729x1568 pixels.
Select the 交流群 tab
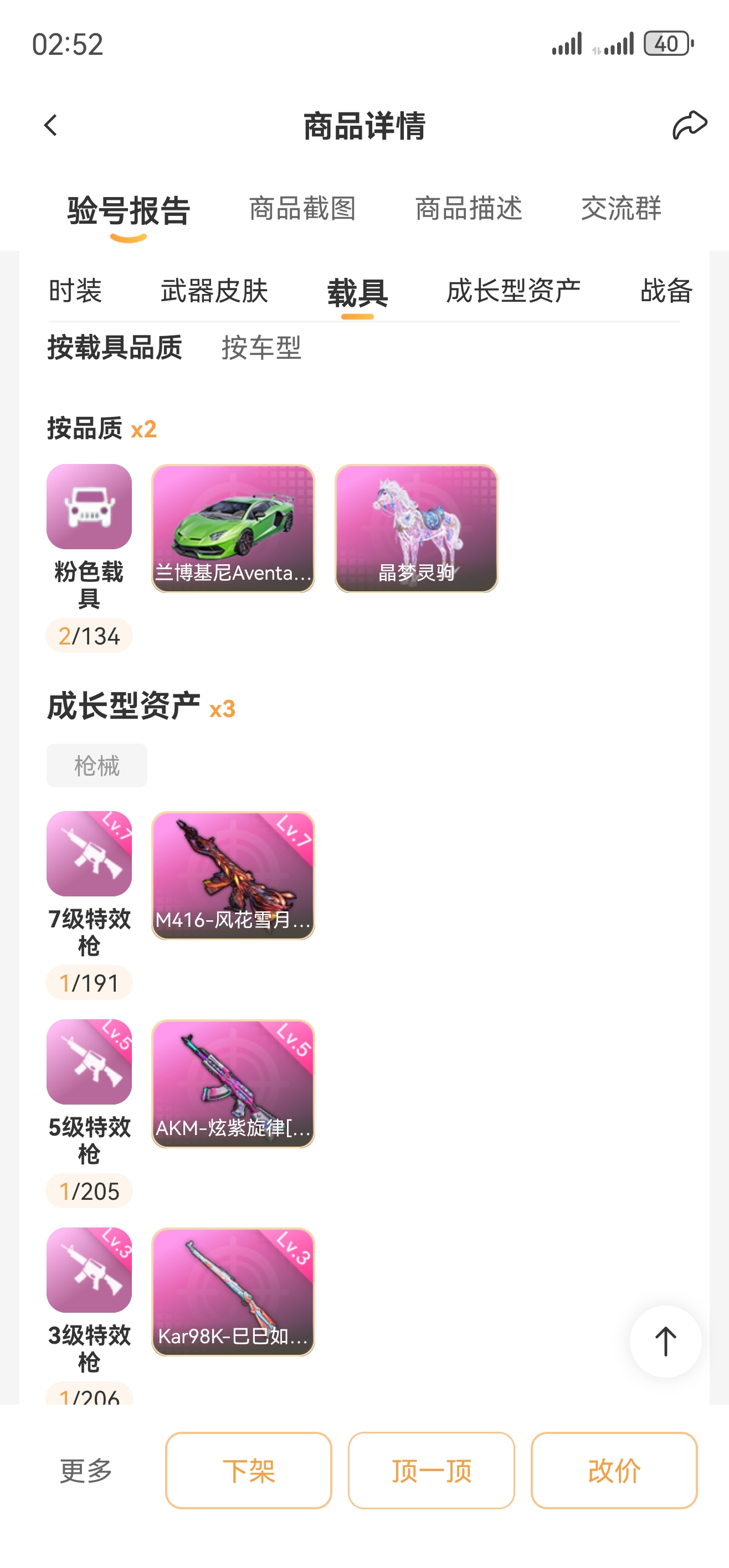[620, 209]
